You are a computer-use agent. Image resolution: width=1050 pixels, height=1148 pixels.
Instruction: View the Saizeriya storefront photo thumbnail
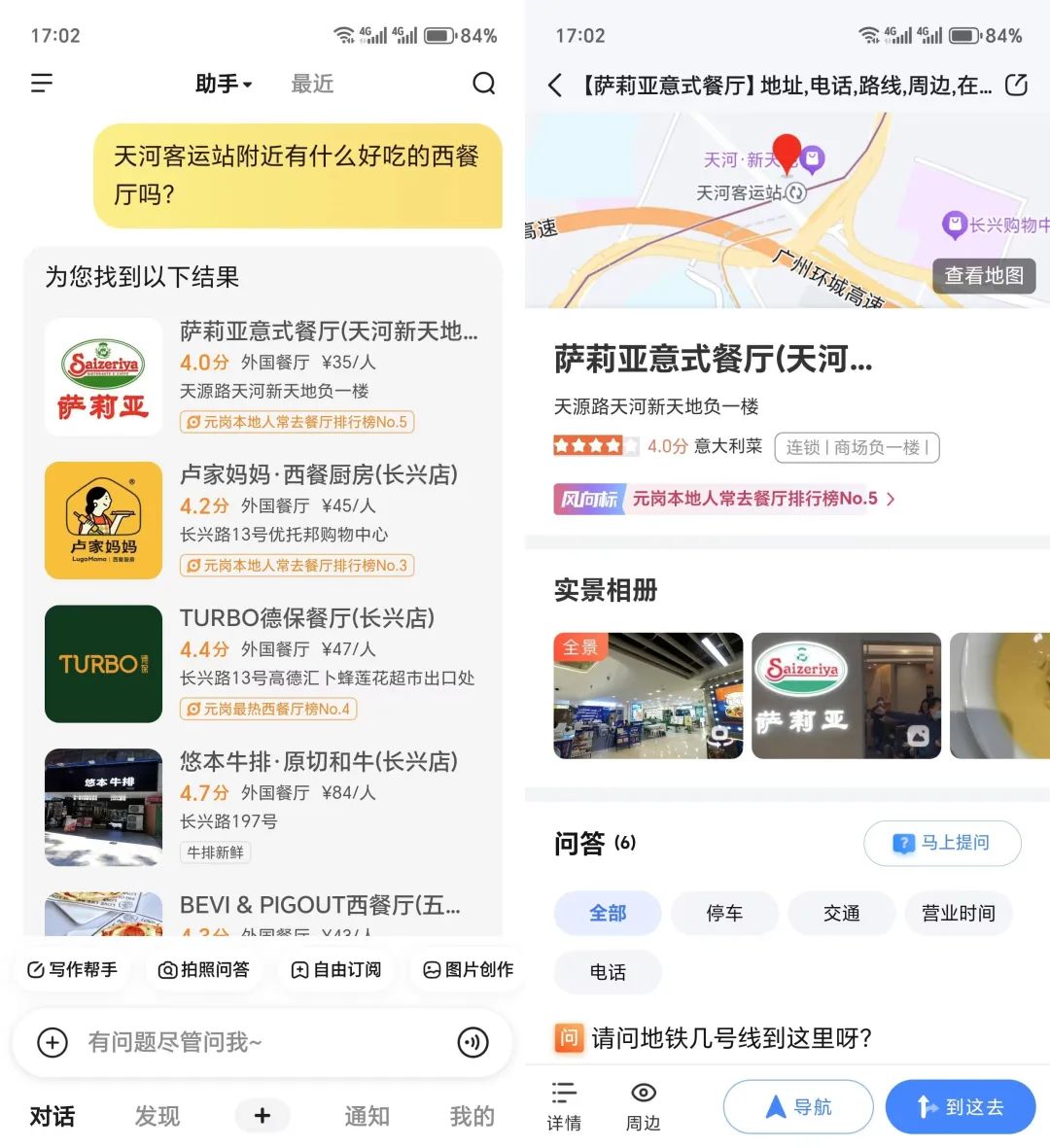click(845, 695)
